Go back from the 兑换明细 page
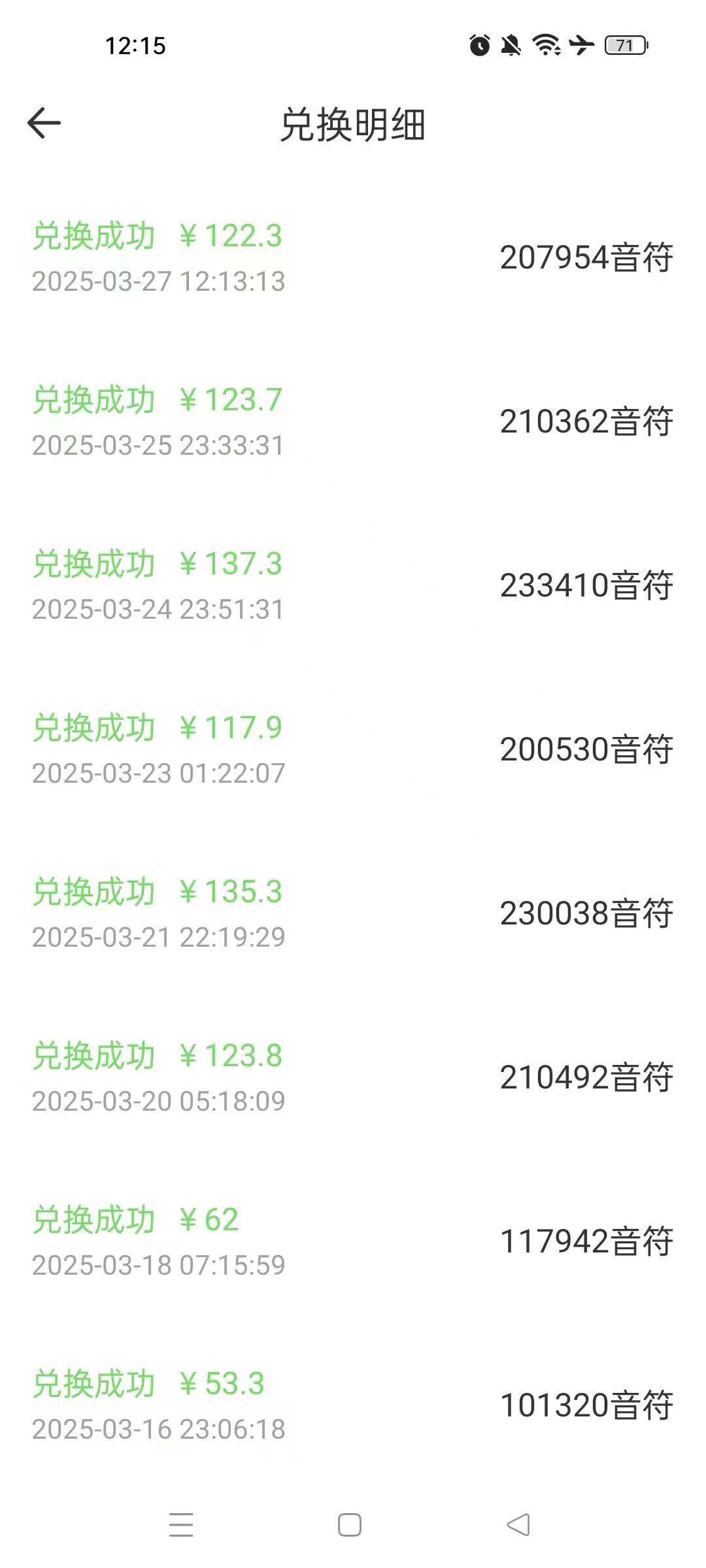706x1568 pixels. point(44,123)
